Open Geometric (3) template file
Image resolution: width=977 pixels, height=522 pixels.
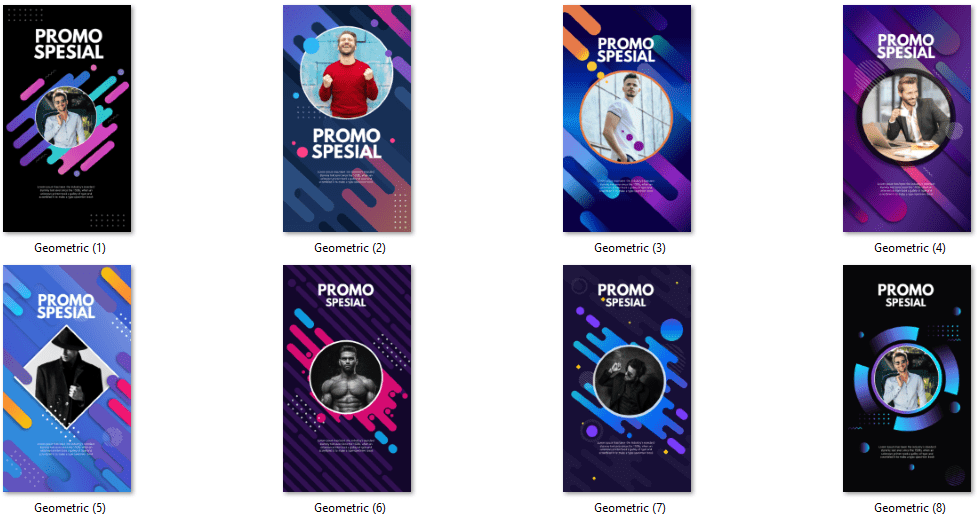(x=627, y=118)
